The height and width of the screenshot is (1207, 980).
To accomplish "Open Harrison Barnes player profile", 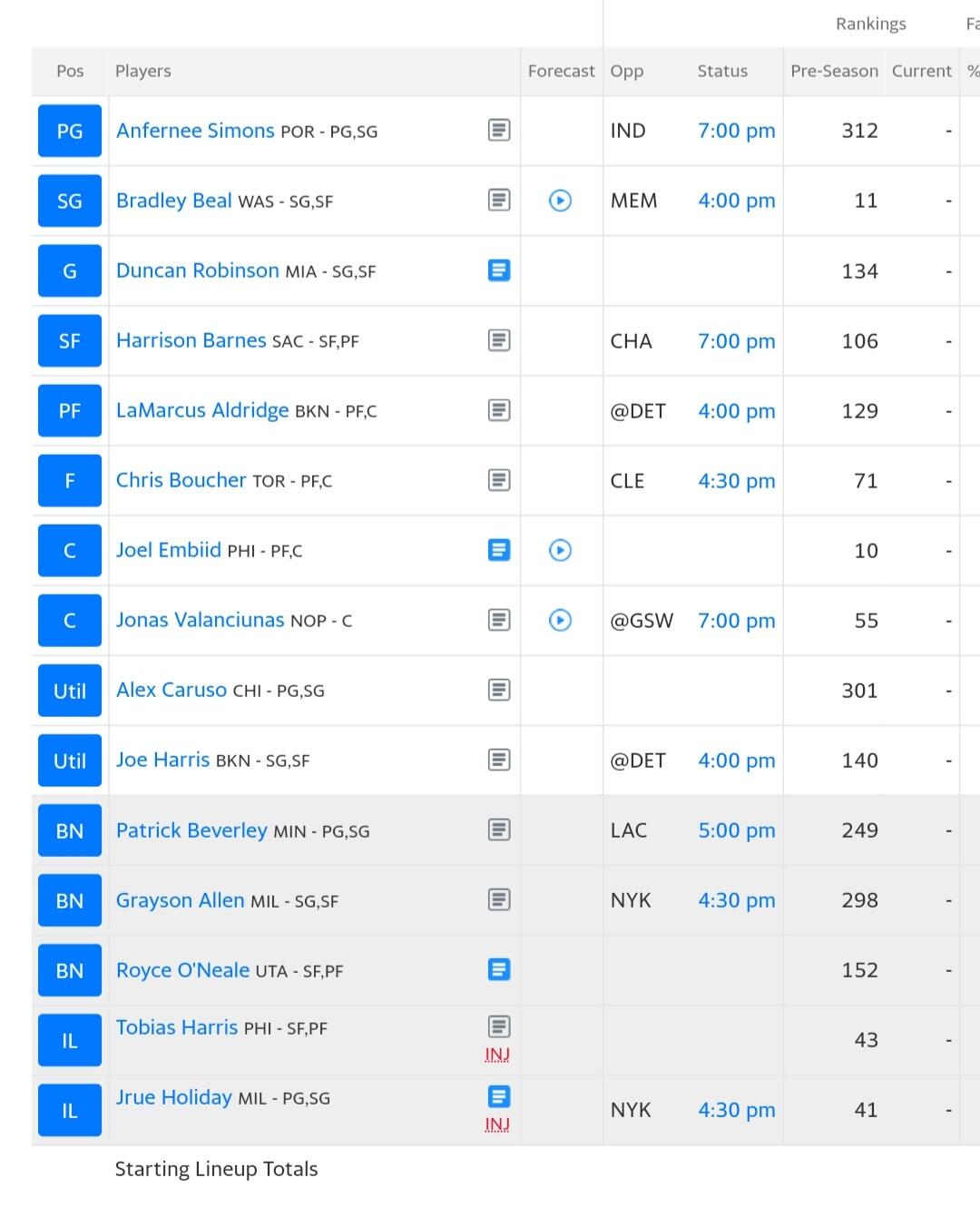I will coord(191,340).
